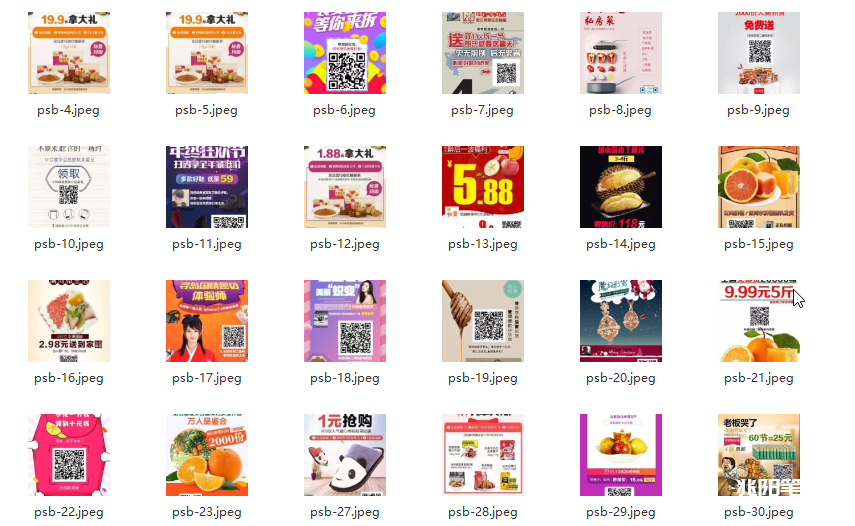Open the psb-10.jpeg image

69,187
